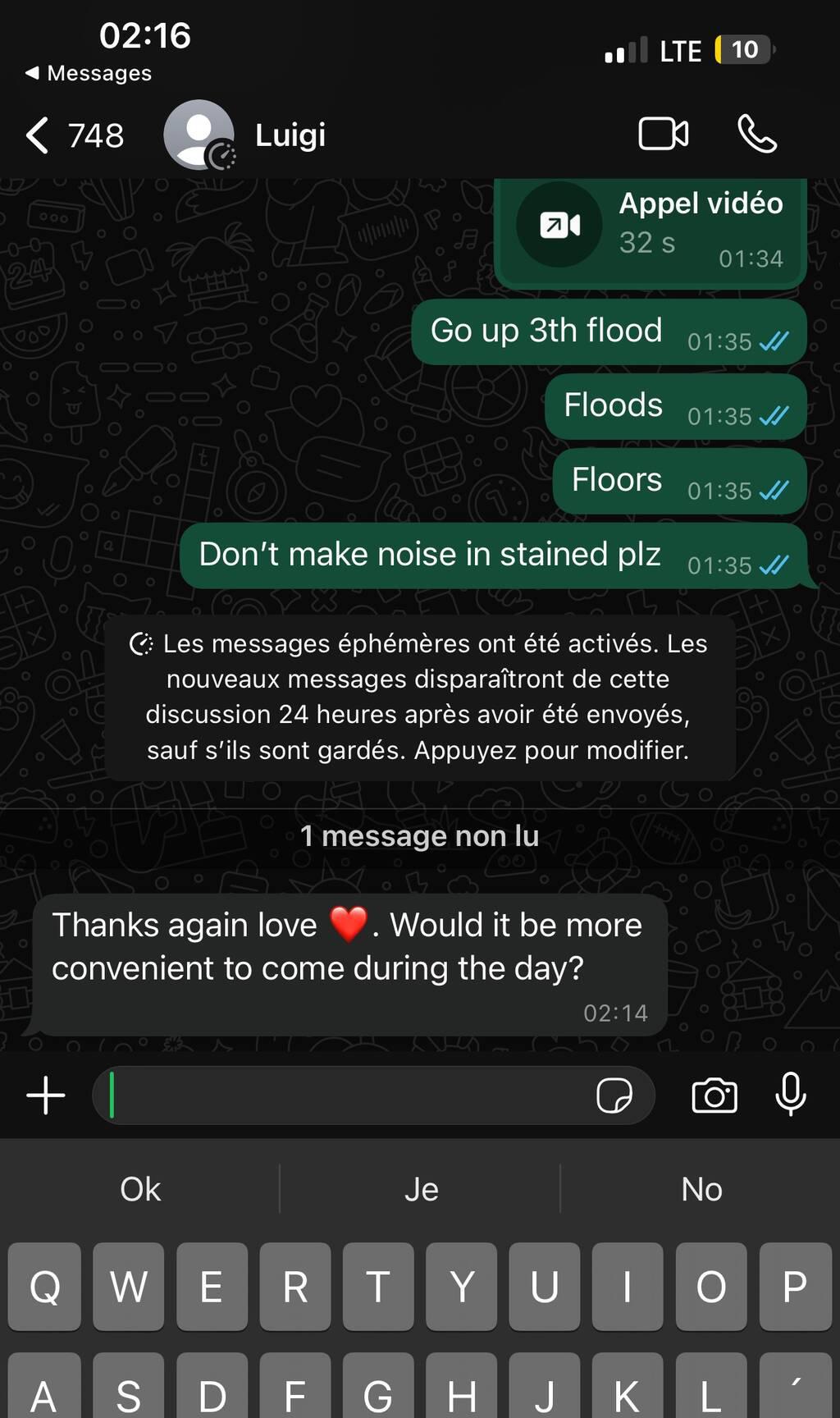
Task: Open Luigi's contact info
Action: point(290,135)
